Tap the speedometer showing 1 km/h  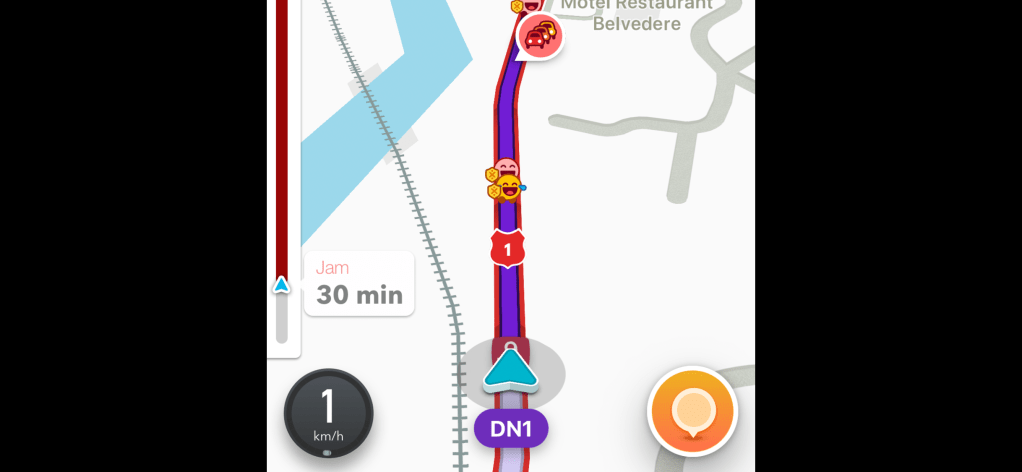(x=328, y=413)
